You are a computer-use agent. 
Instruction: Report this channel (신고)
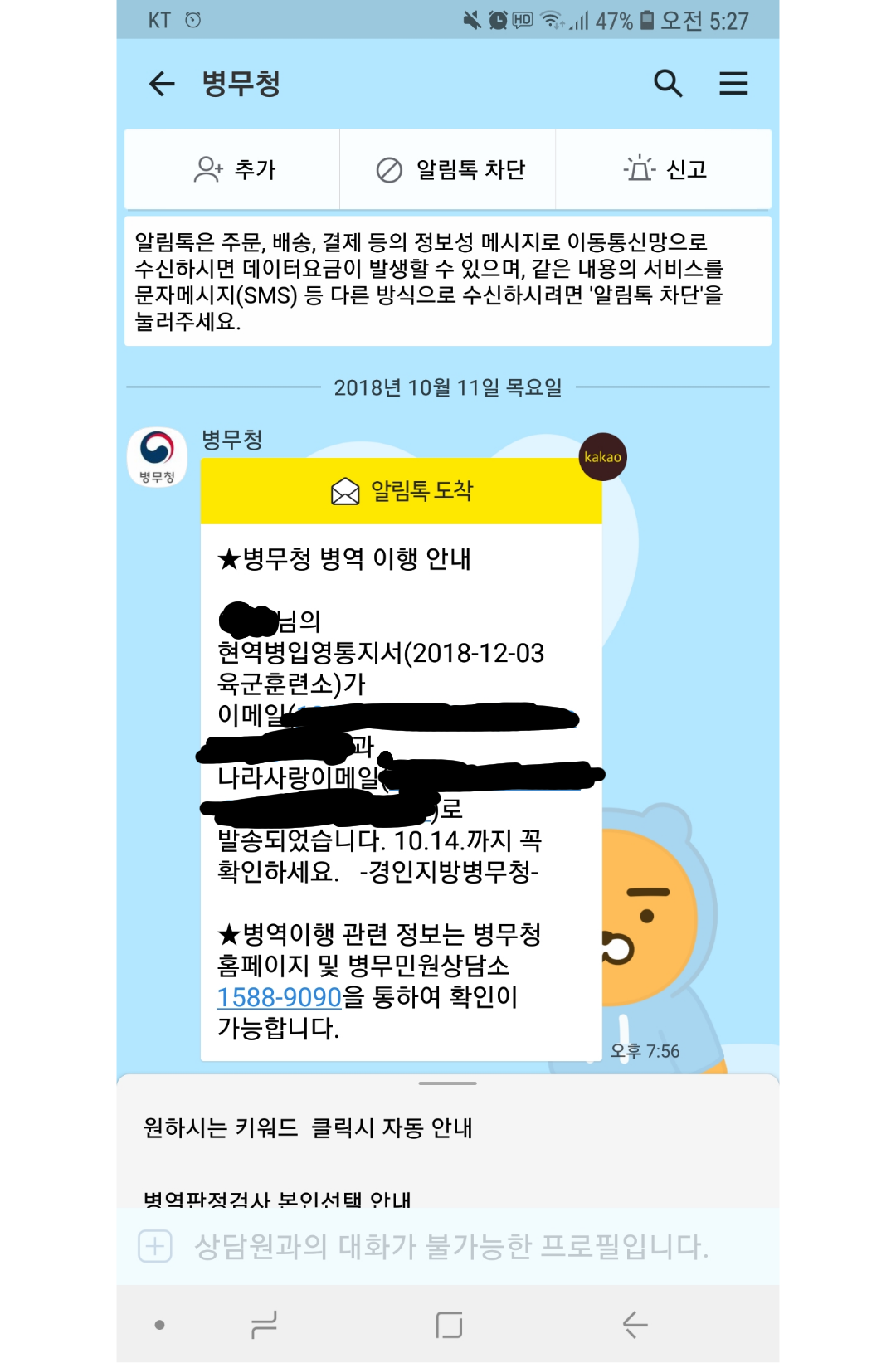coord(665,169)
